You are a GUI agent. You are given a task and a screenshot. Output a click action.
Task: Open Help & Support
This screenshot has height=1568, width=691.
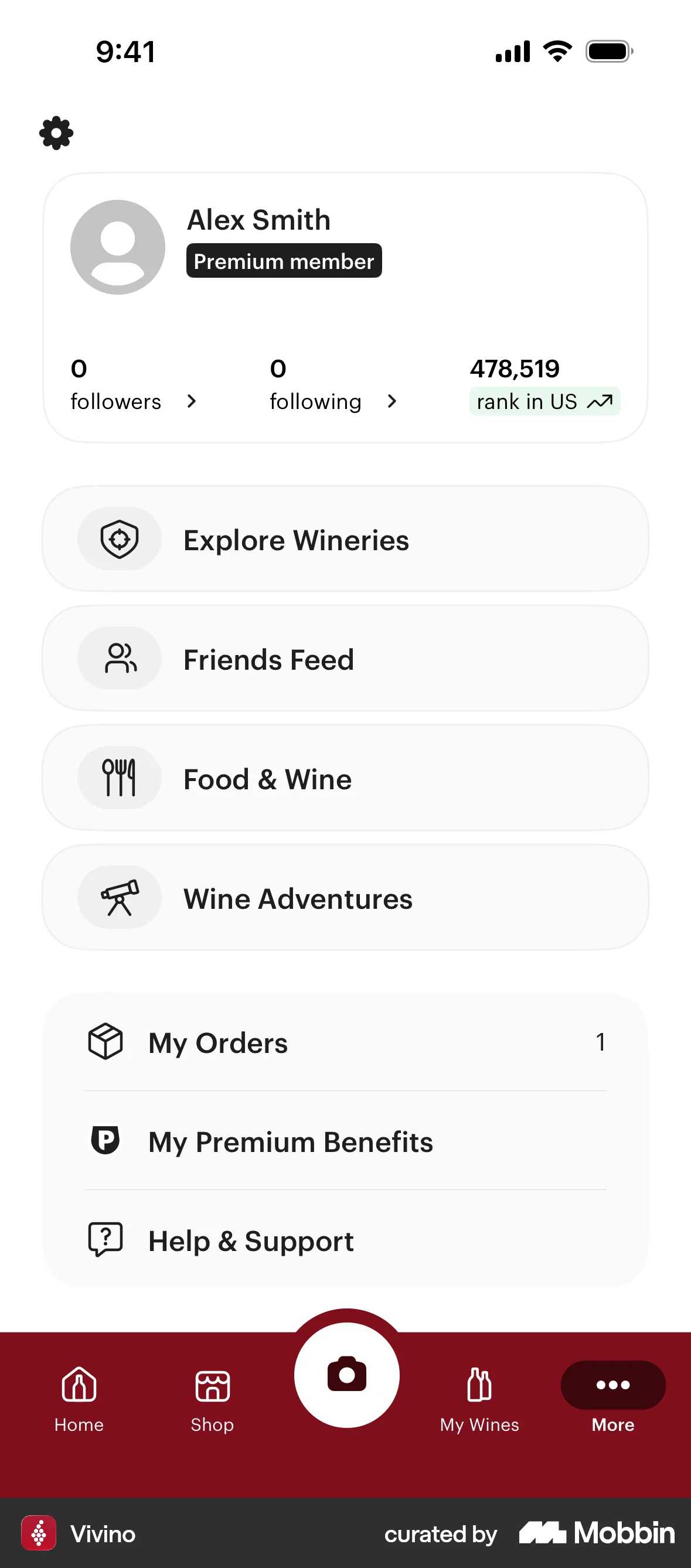(251, 1240)
